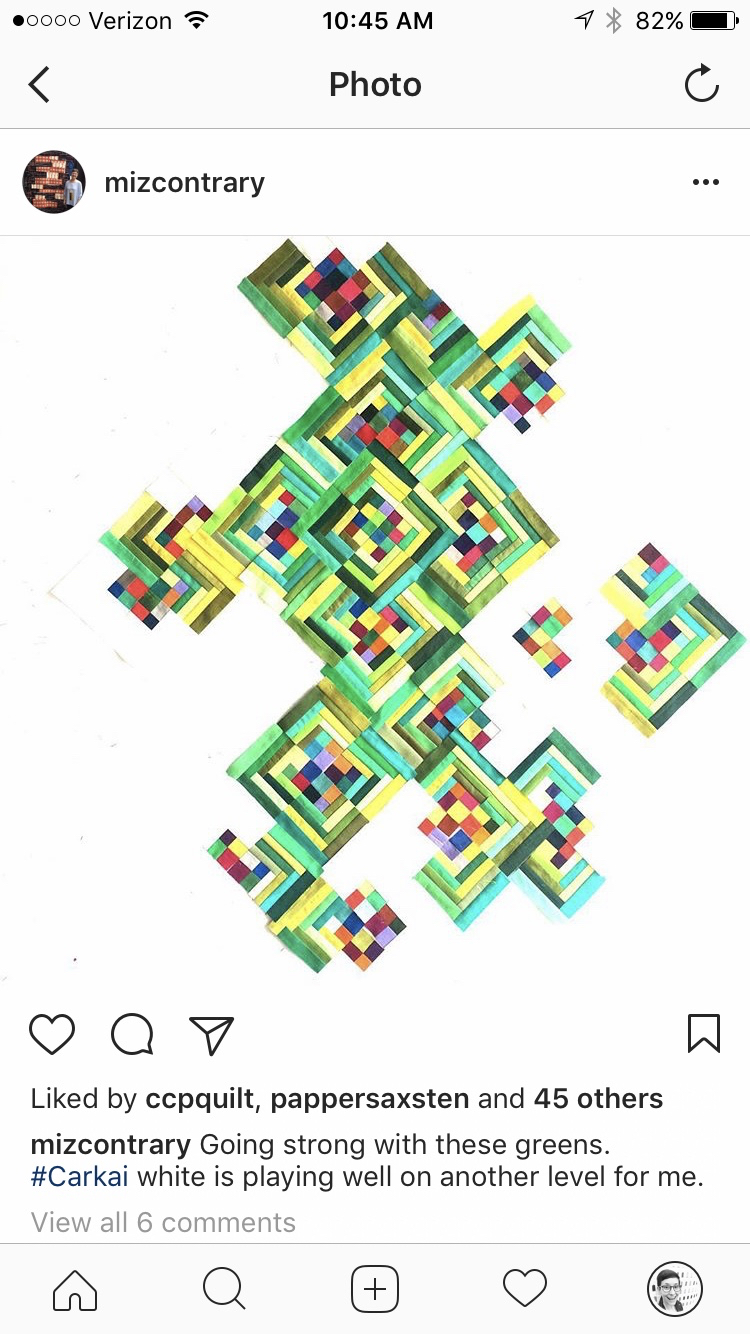Open pappersaxsten's profile from likes
Image resolution: width=750 pixels, height=1334 pixels.
click(370, 1099)
